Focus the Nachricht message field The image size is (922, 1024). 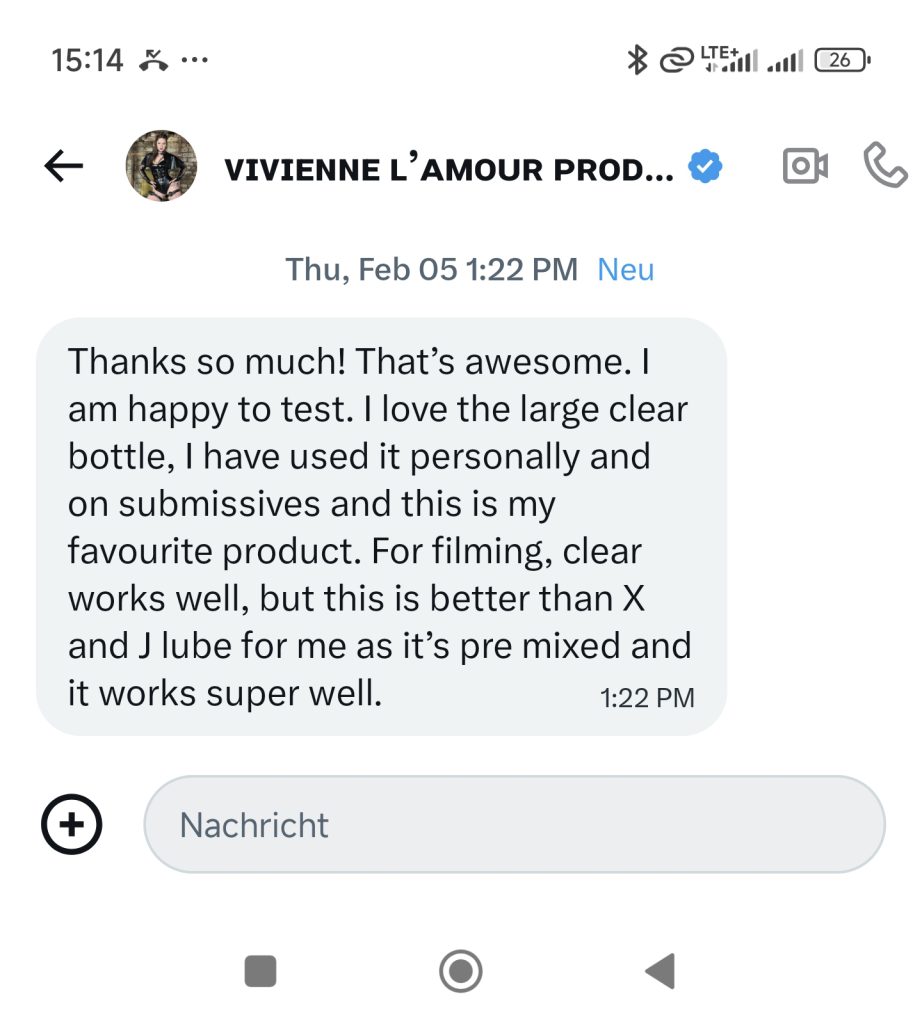(515, 825)
